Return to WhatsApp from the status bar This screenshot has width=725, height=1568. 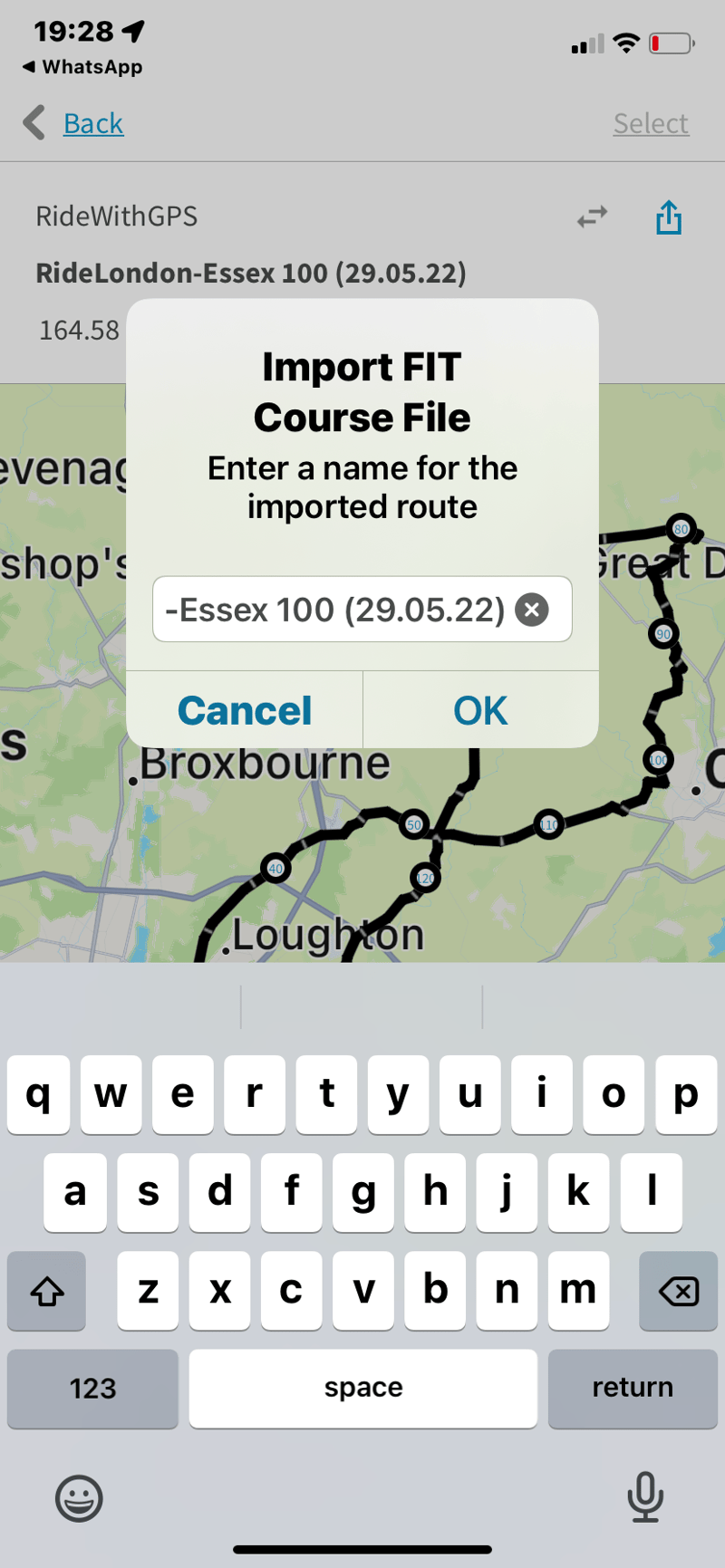[x=82, y=67]
